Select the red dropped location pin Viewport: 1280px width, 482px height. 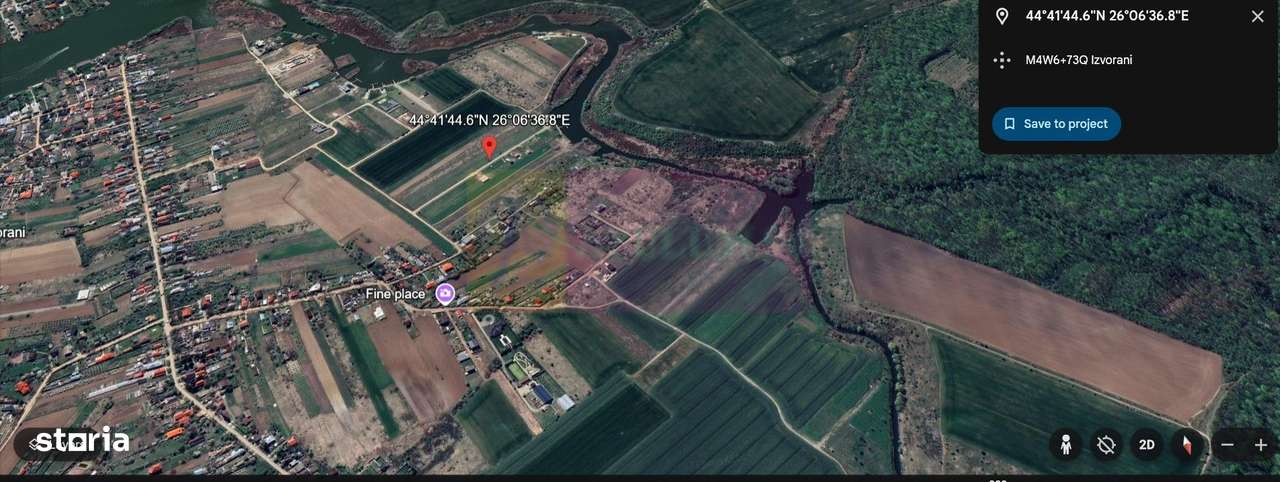click(489, 147)
